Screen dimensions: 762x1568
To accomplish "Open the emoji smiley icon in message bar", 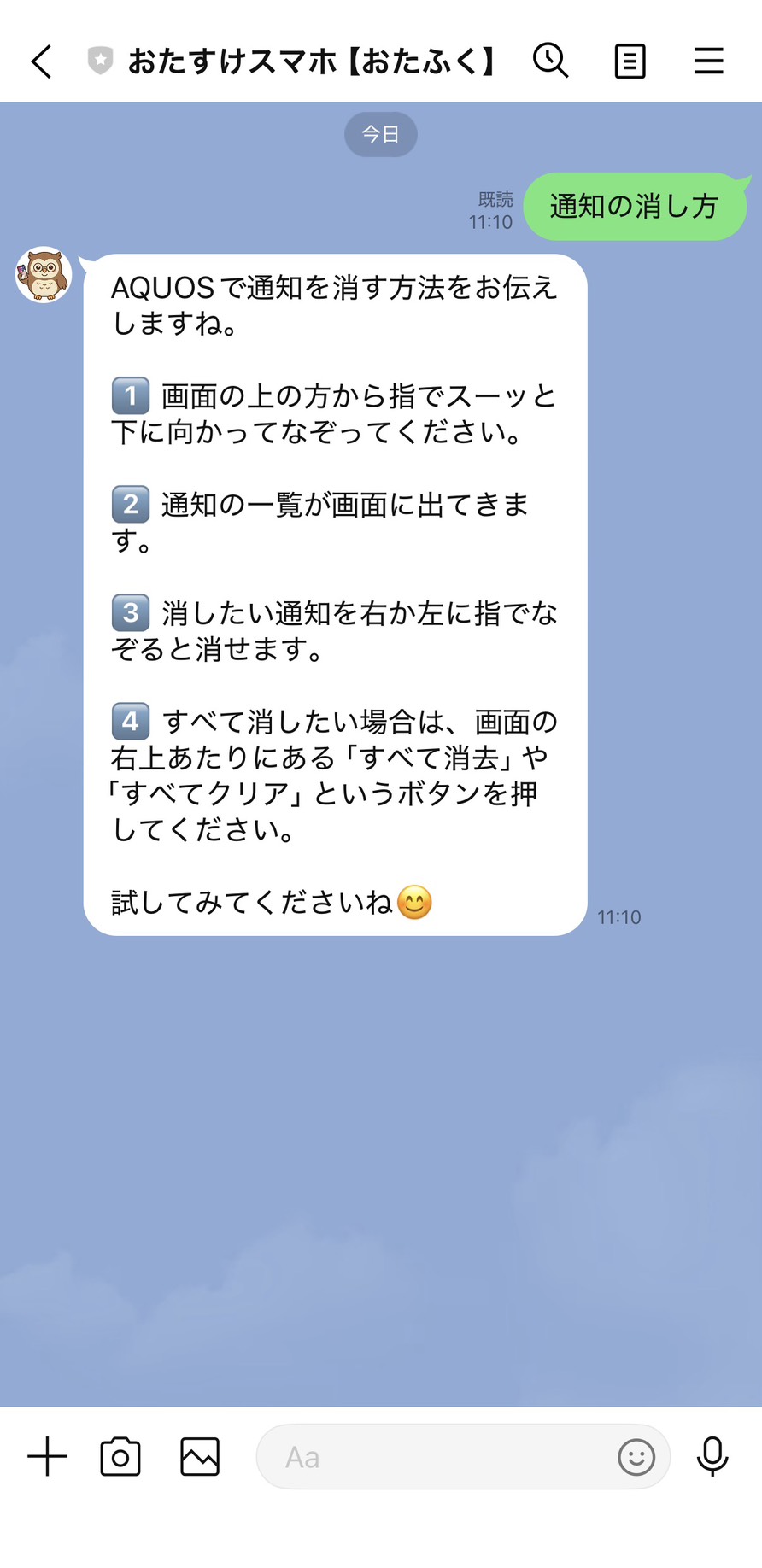I will coord(636,1456).
